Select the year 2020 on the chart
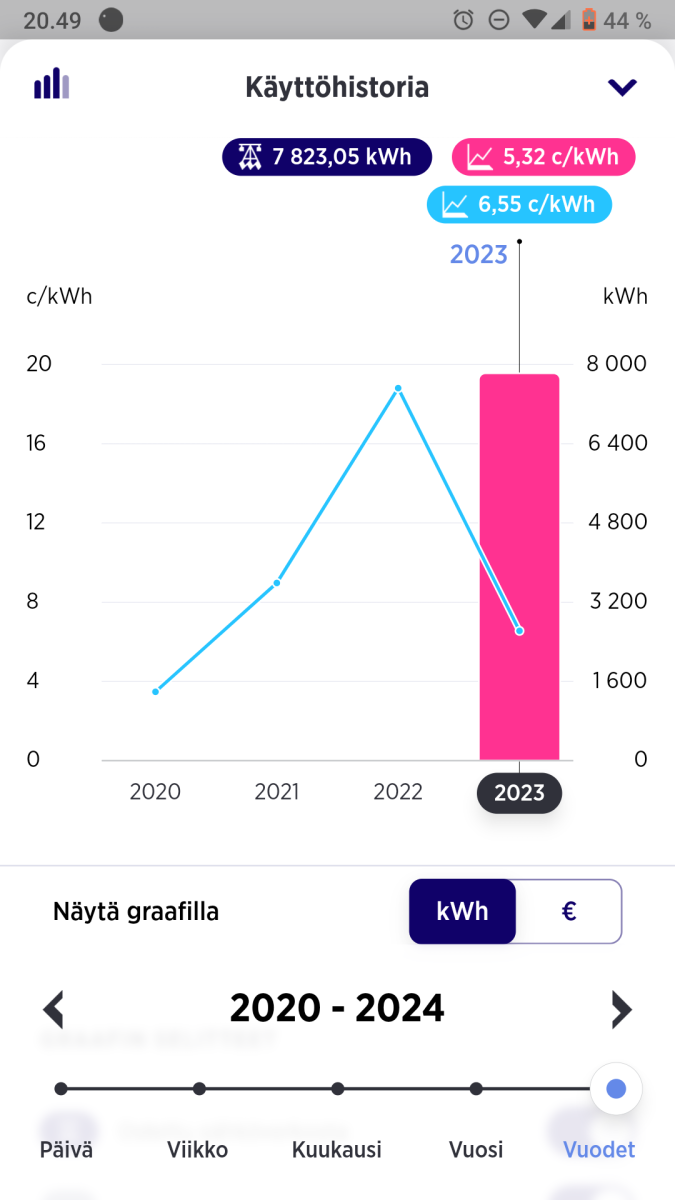This screenshot has height=1200, width=675. (x=155, y=792)
